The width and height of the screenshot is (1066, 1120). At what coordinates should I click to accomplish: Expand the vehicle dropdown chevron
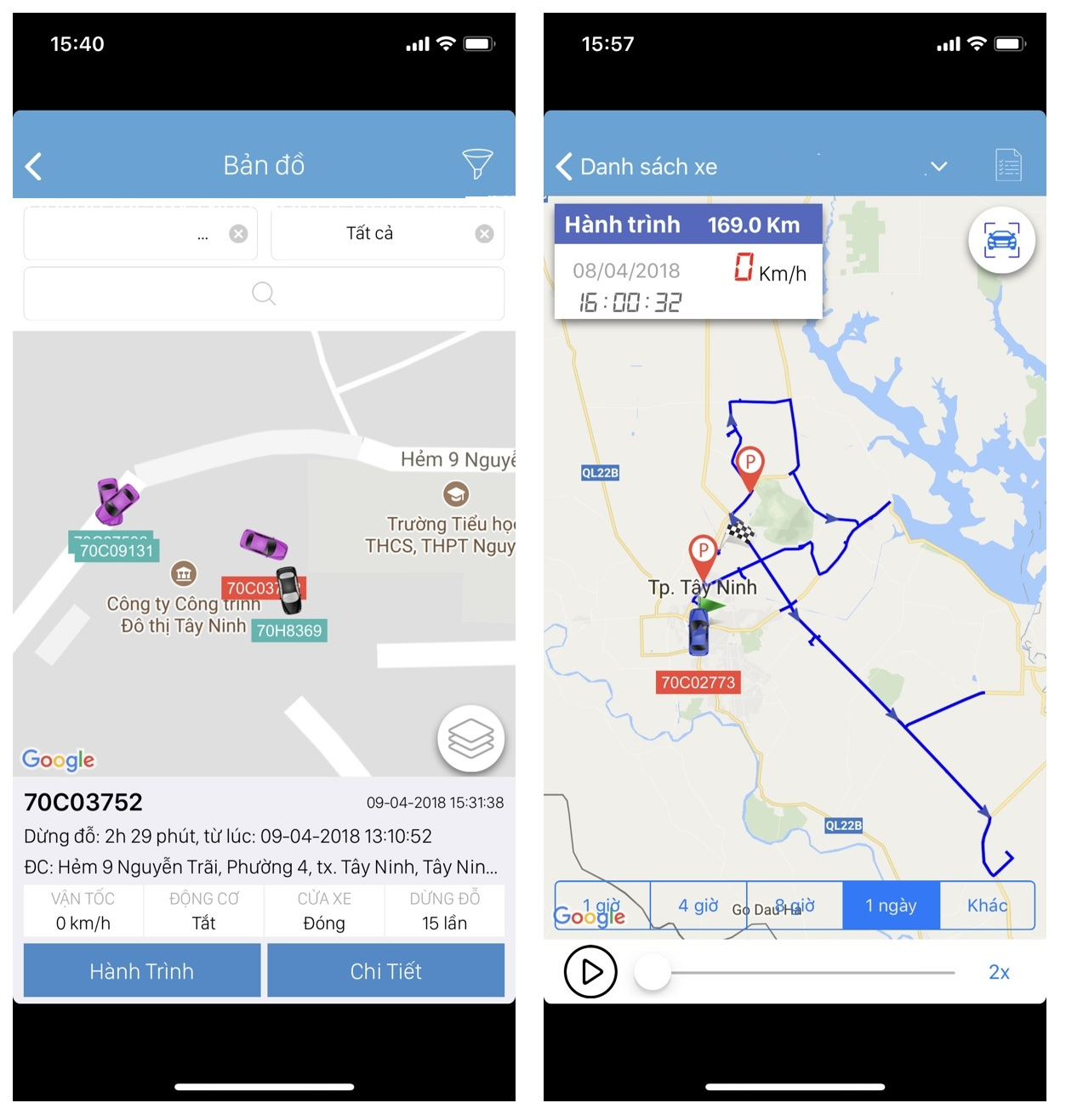[938, 167]
